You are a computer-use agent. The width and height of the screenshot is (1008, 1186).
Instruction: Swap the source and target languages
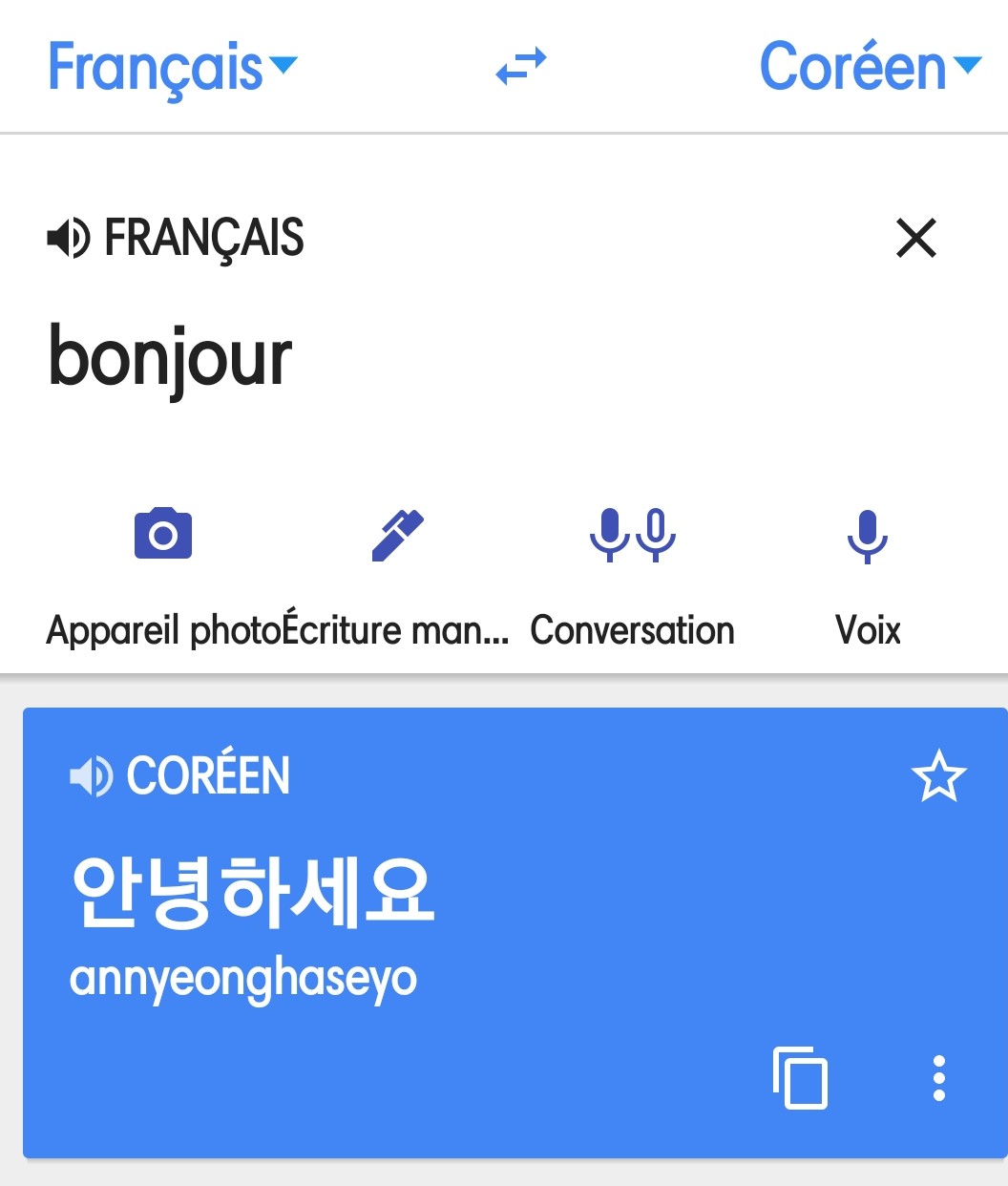[521, 67]
